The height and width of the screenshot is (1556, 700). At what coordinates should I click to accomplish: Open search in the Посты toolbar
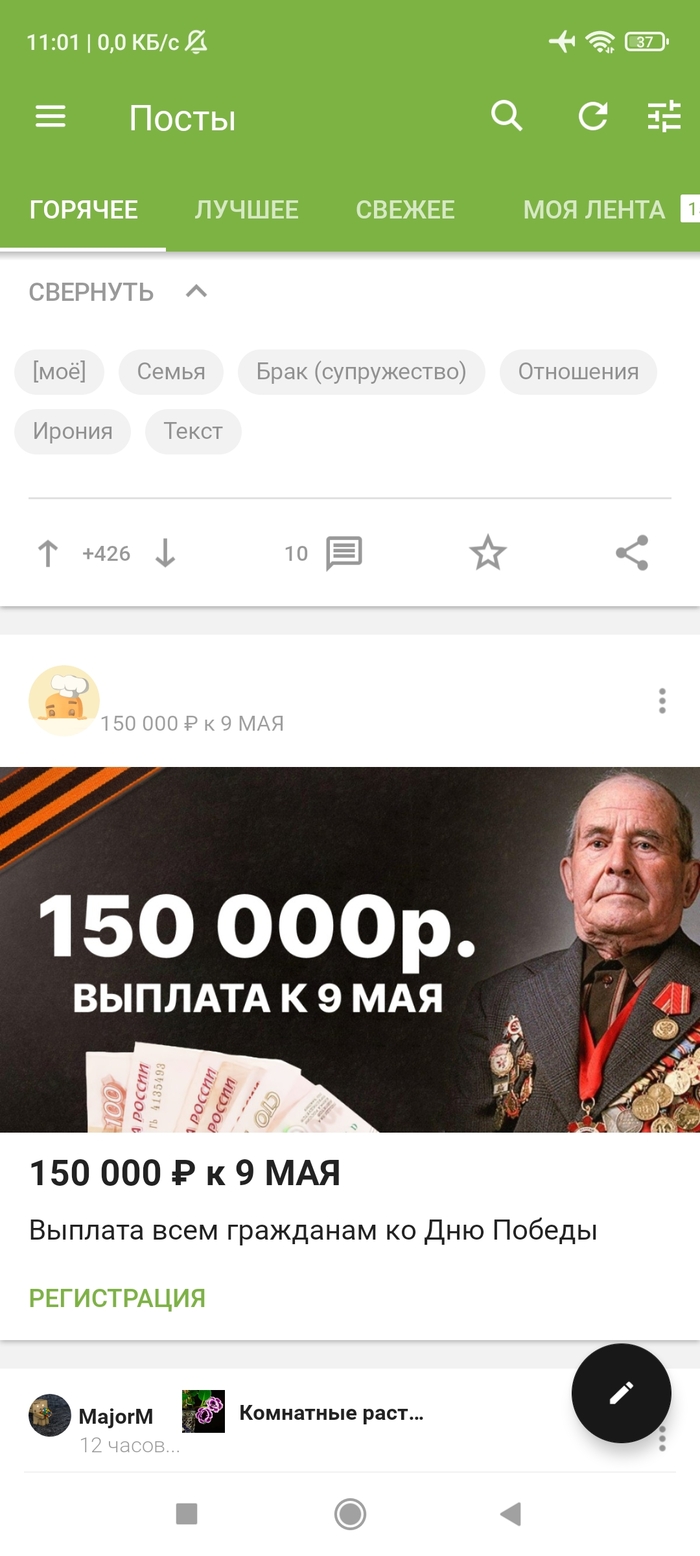click(507, 117)
